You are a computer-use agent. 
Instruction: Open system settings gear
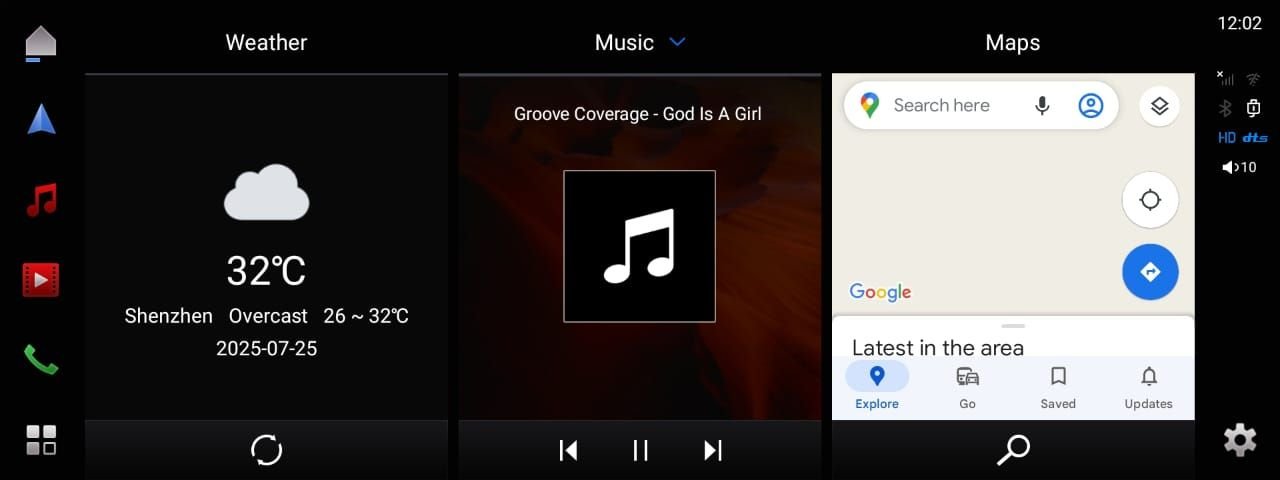point(1240,440)
